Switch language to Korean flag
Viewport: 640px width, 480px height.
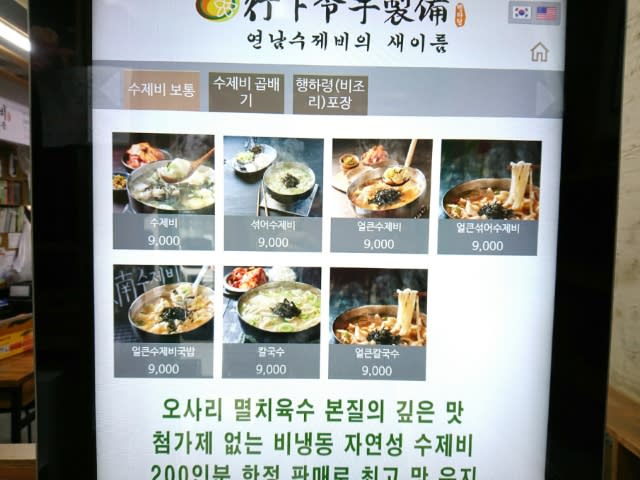click(x=521, y=12)
